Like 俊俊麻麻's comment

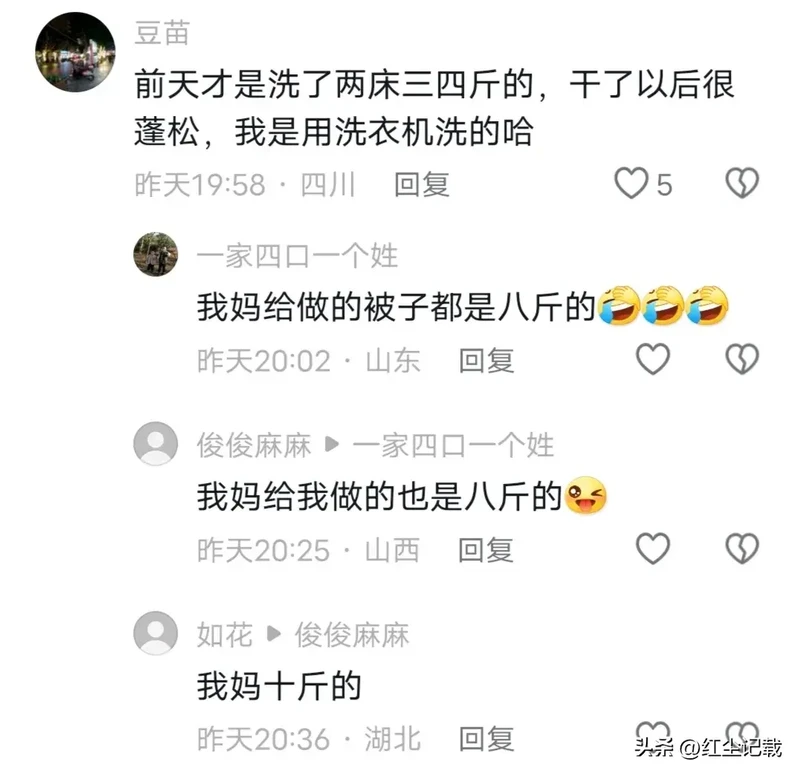653,548
